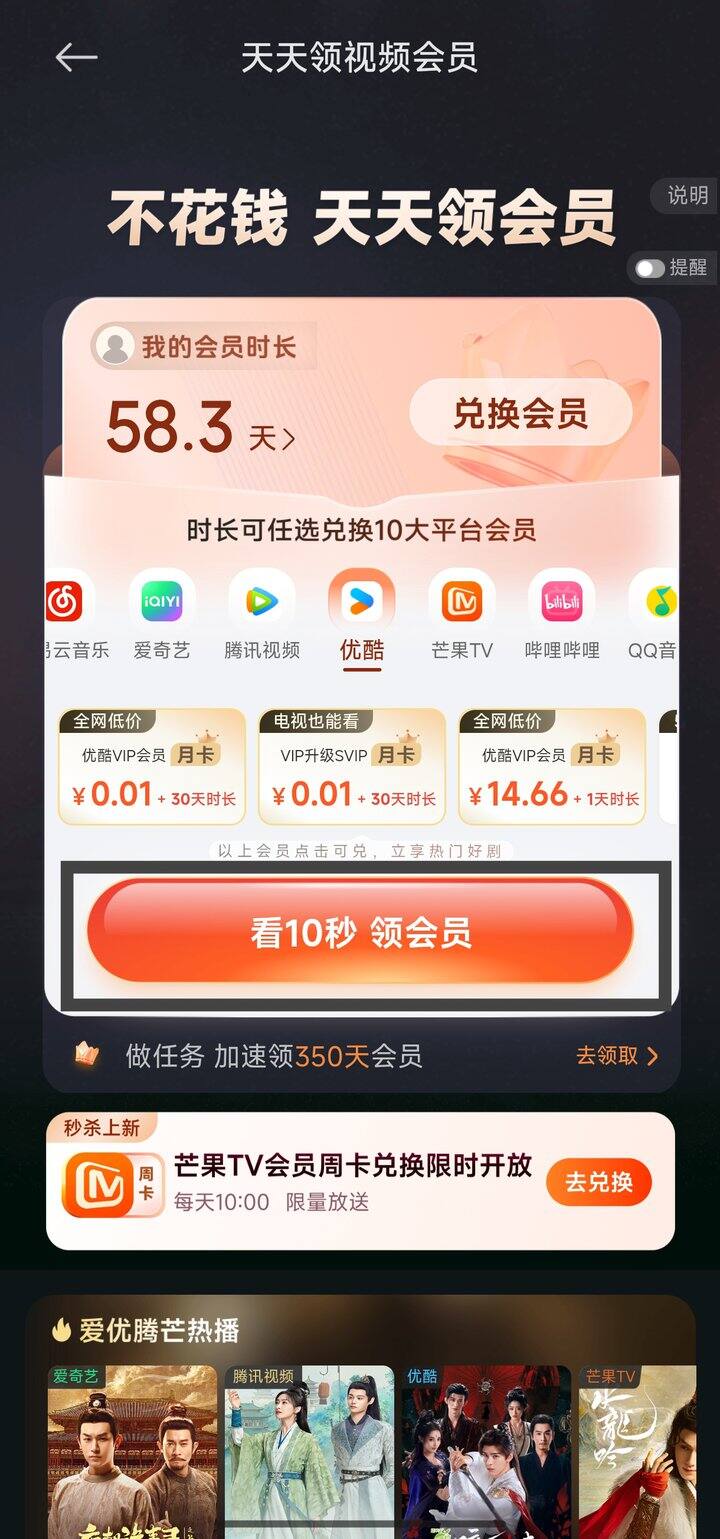Tap the 兑换会员 button
The width and height of the screenshot is (720, 1539).
pos(520,413)
